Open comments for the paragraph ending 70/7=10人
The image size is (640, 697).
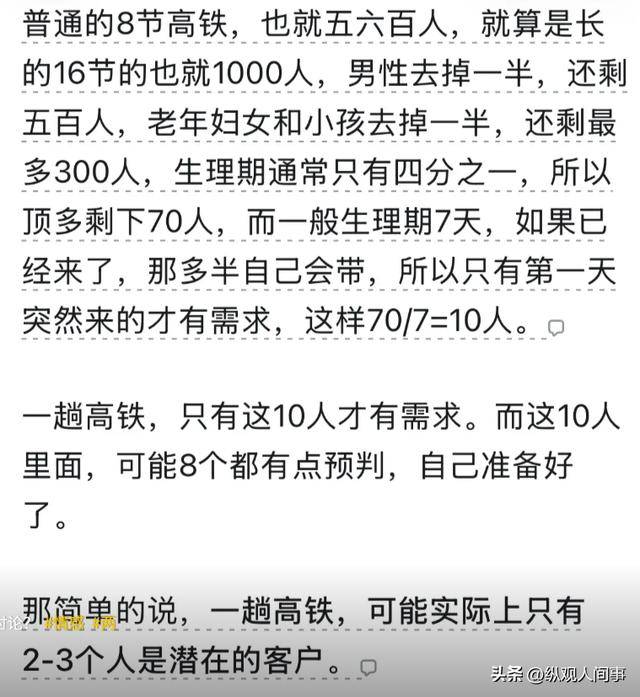[x=556, y=328]
